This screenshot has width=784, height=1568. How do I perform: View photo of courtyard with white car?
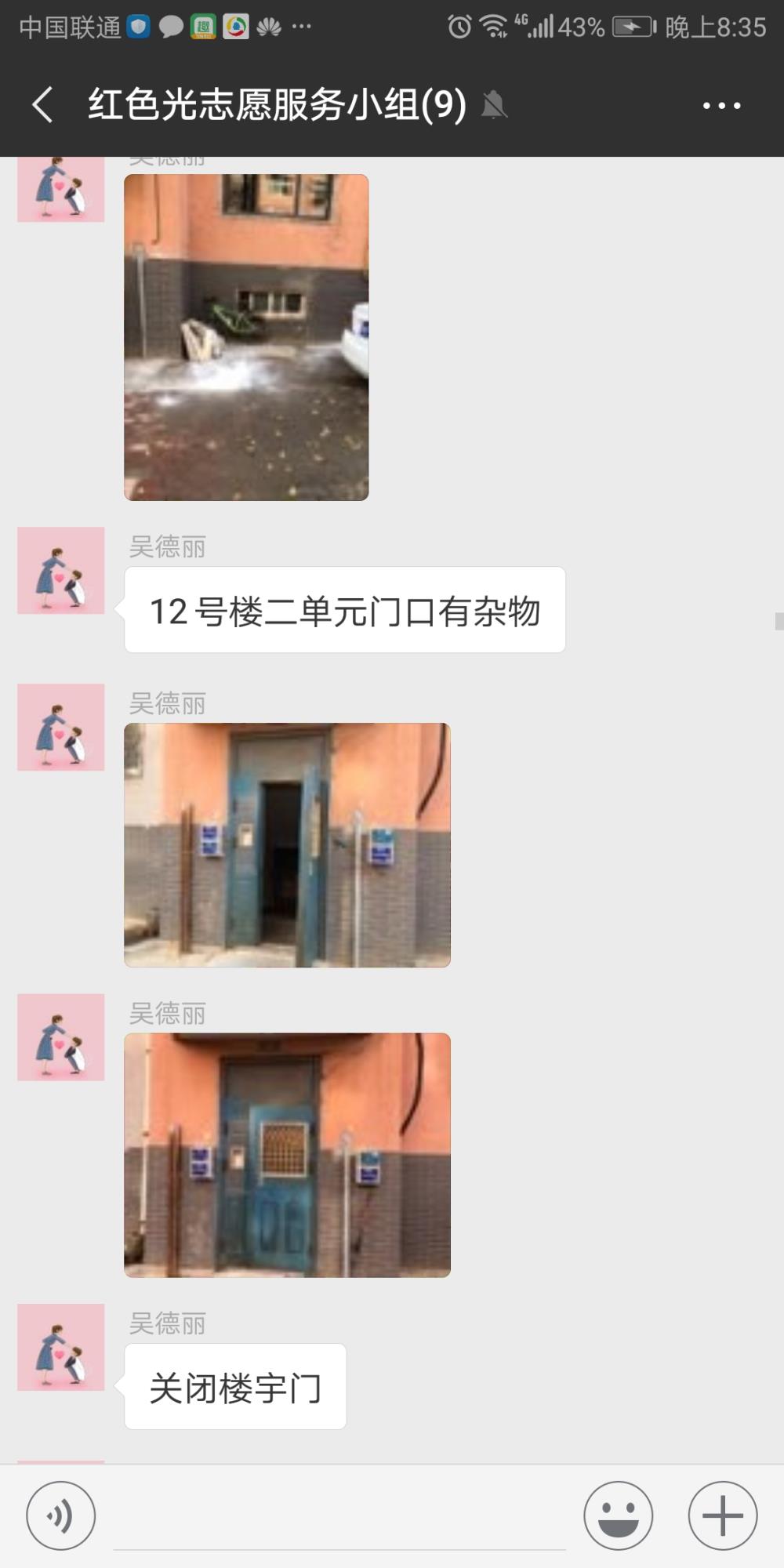(x=246, y=337)
